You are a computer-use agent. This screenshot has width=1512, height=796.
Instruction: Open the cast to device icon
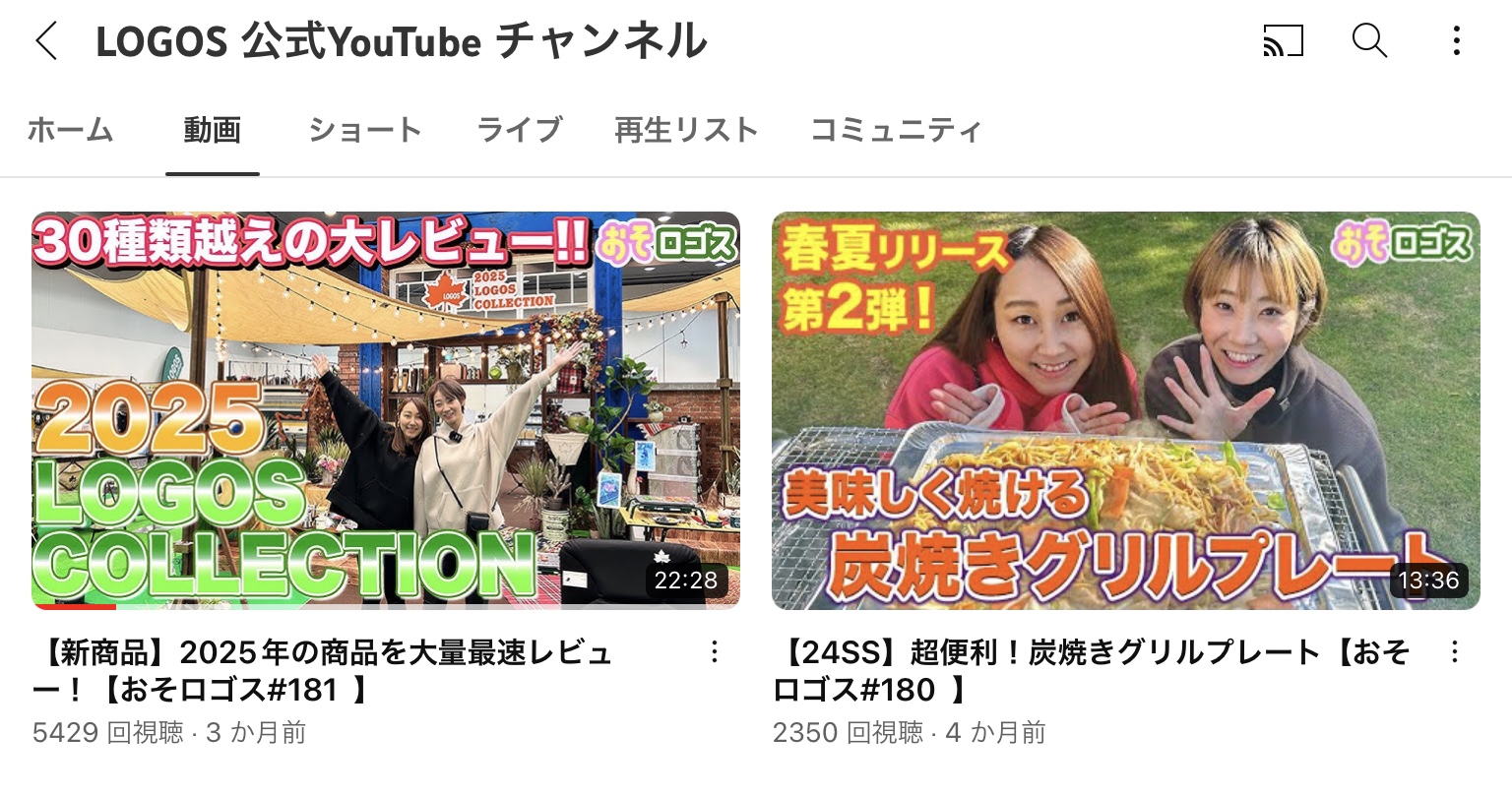[x=1283, y=41]
